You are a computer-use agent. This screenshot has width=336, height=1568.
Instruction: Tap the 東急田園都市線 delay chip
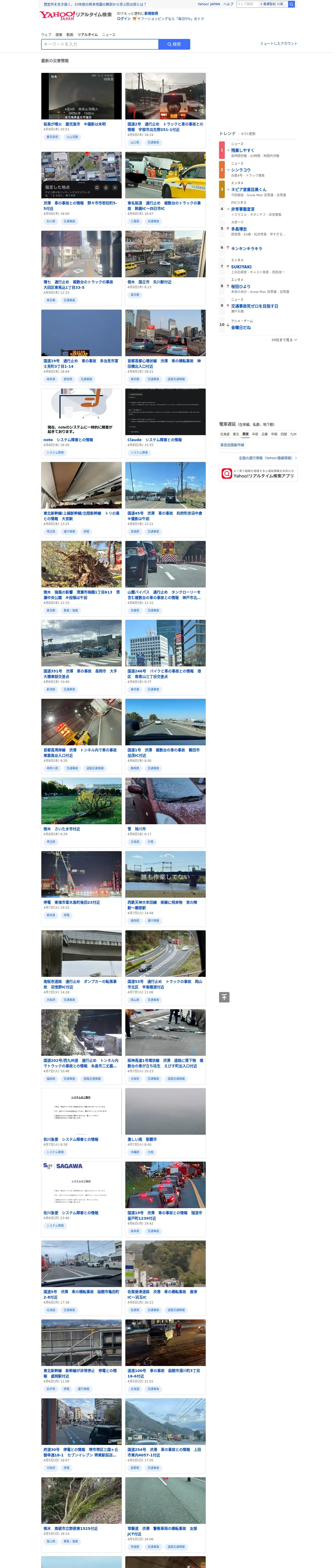(x=232, y=445)
